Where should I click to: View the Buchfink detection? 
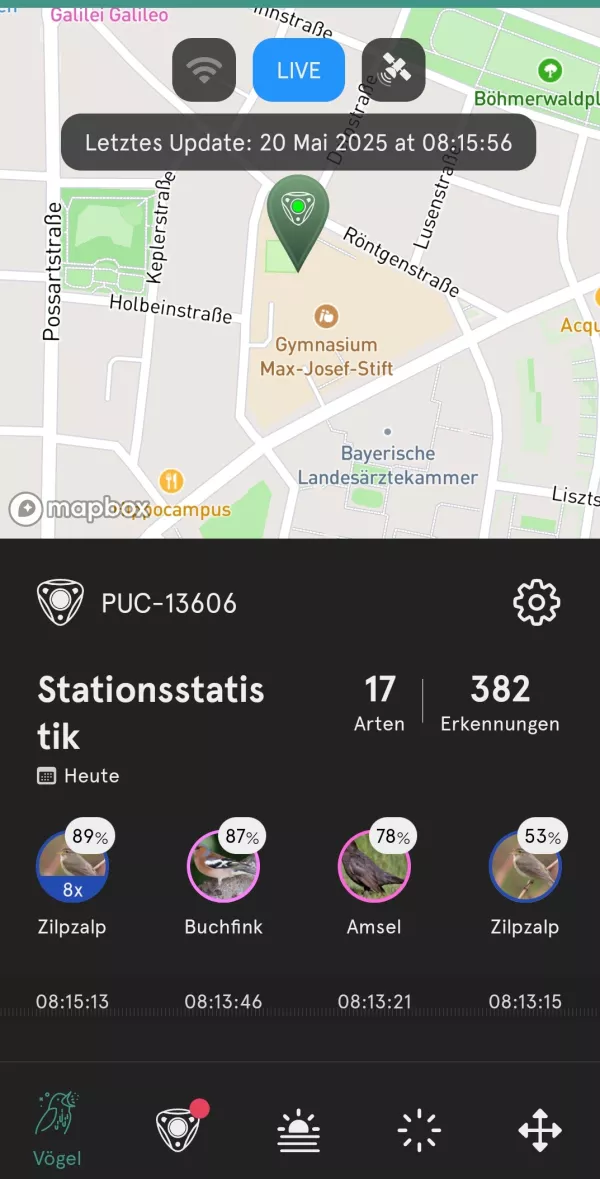click(223, 867)
